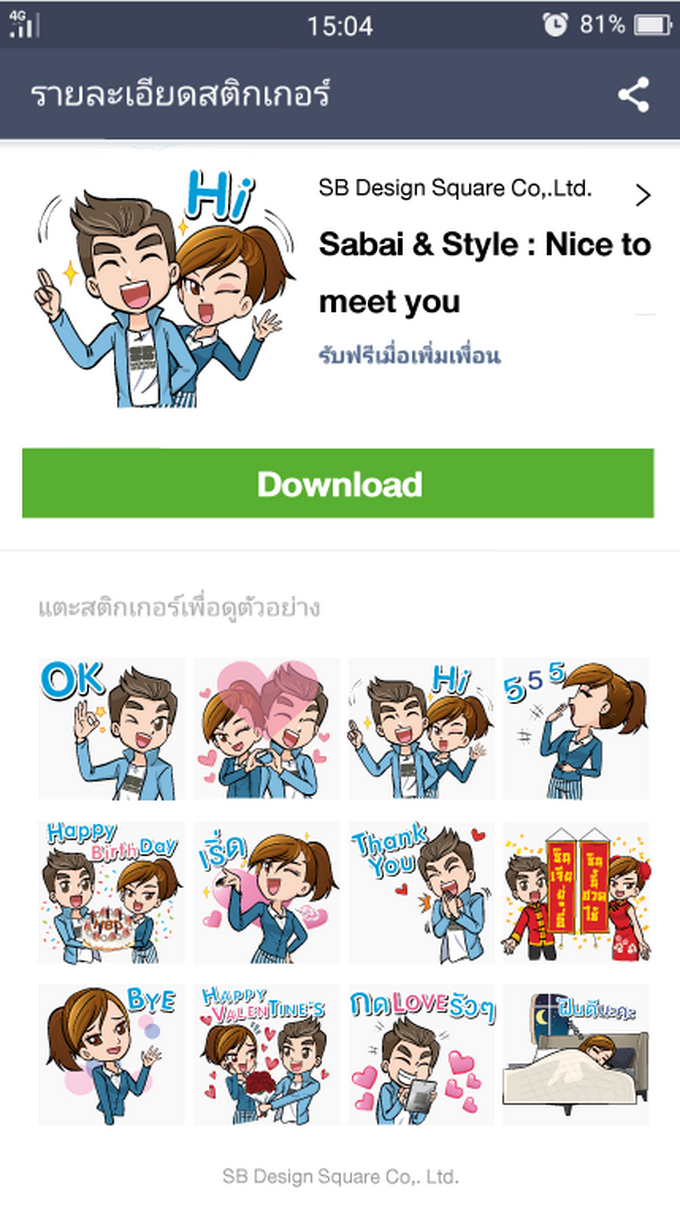Viewport: 680px width, 1211px height.
Task: Open SB Design Square Co.,Ltd. creator page
Action: 485,189
